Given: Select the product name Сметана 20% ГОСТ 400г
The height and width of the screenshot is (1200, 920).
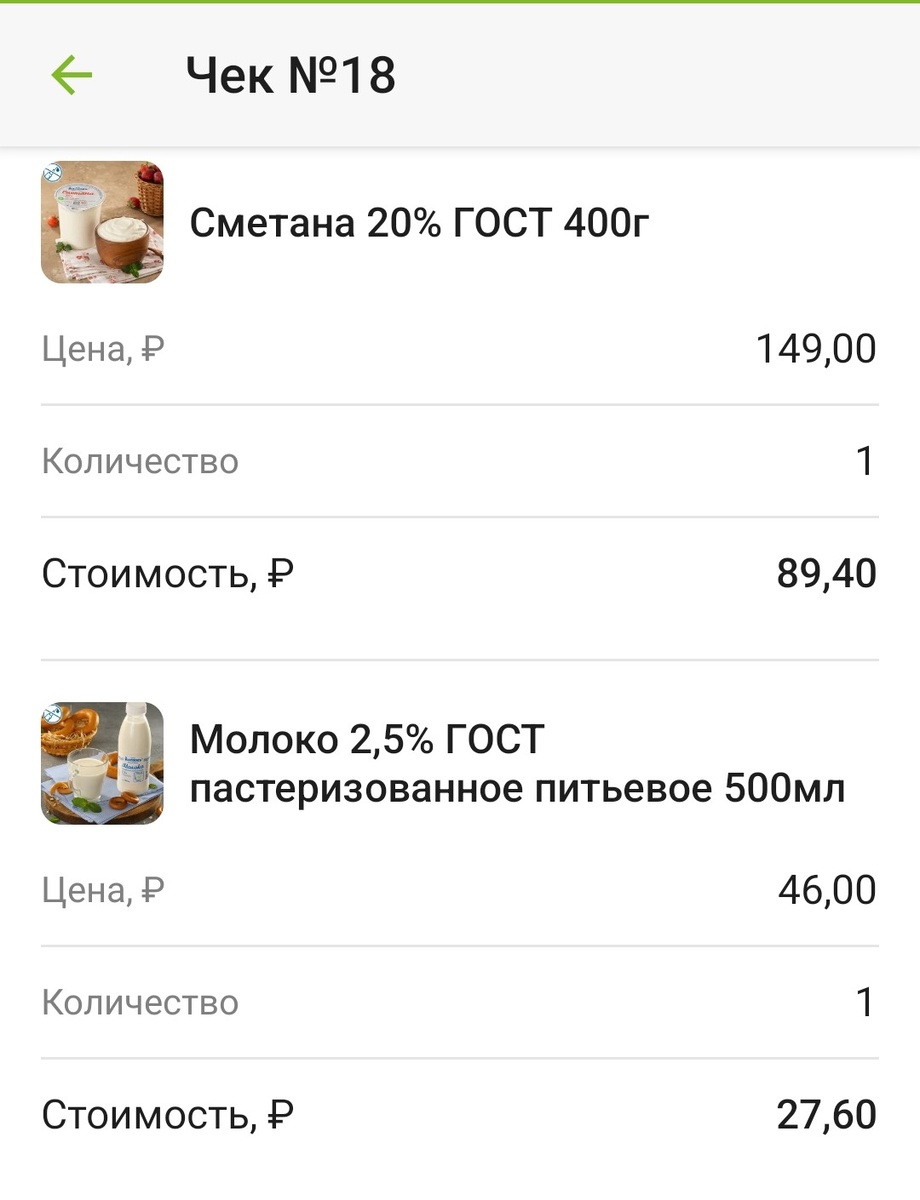Looking at the screenshot, I should coord(420,222).
